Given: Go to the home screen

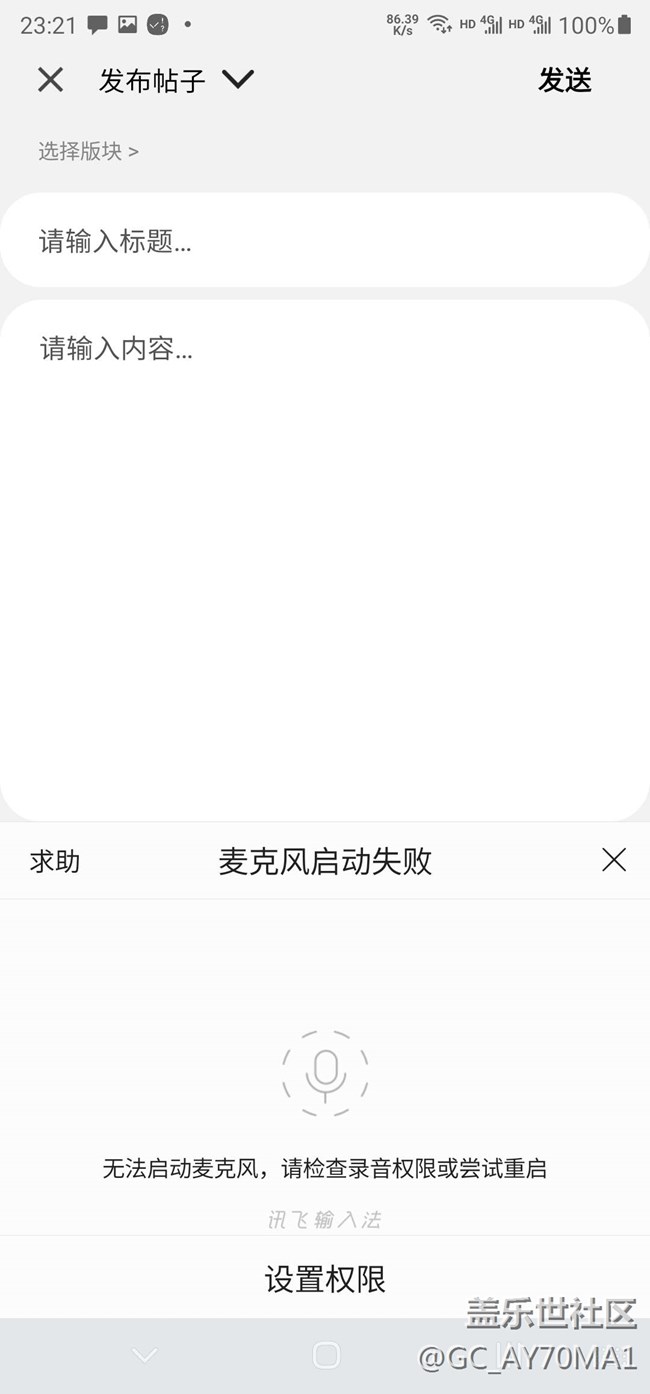Looking at the screenshot, I should [x=326, y=1355].
